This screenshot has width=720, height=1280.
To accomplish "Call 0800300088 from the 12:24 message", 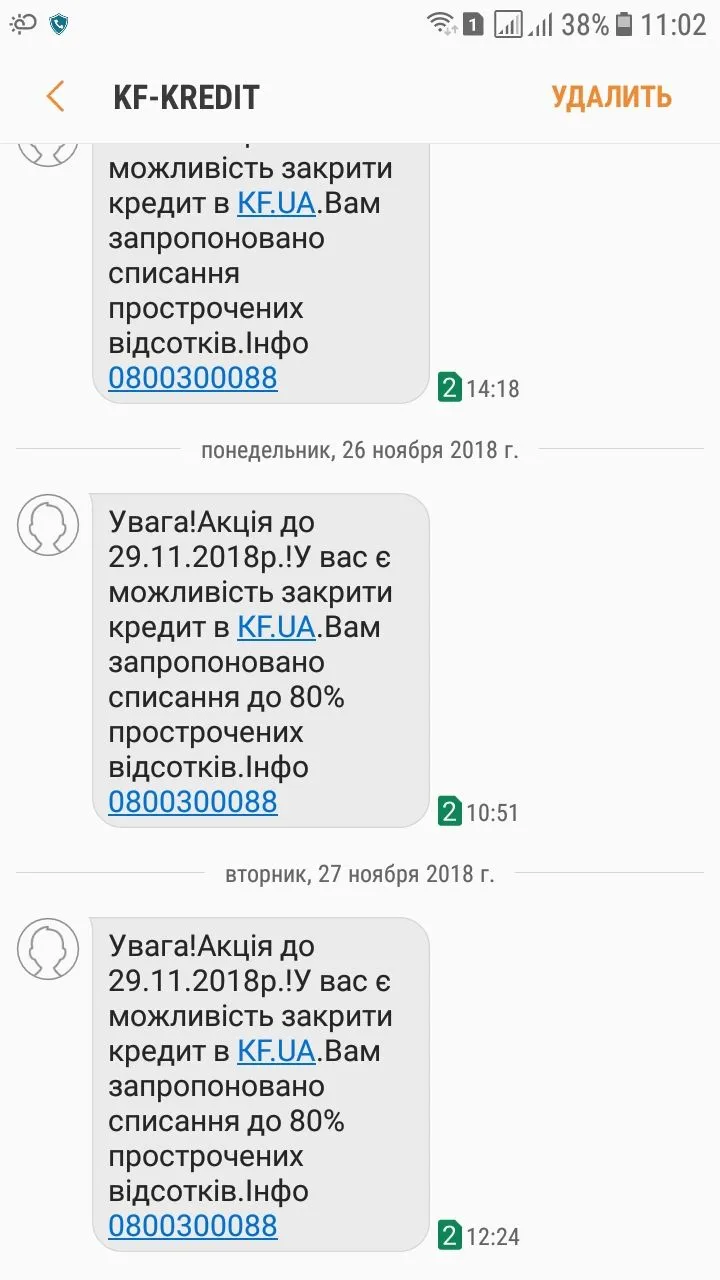I will 193,1226.
